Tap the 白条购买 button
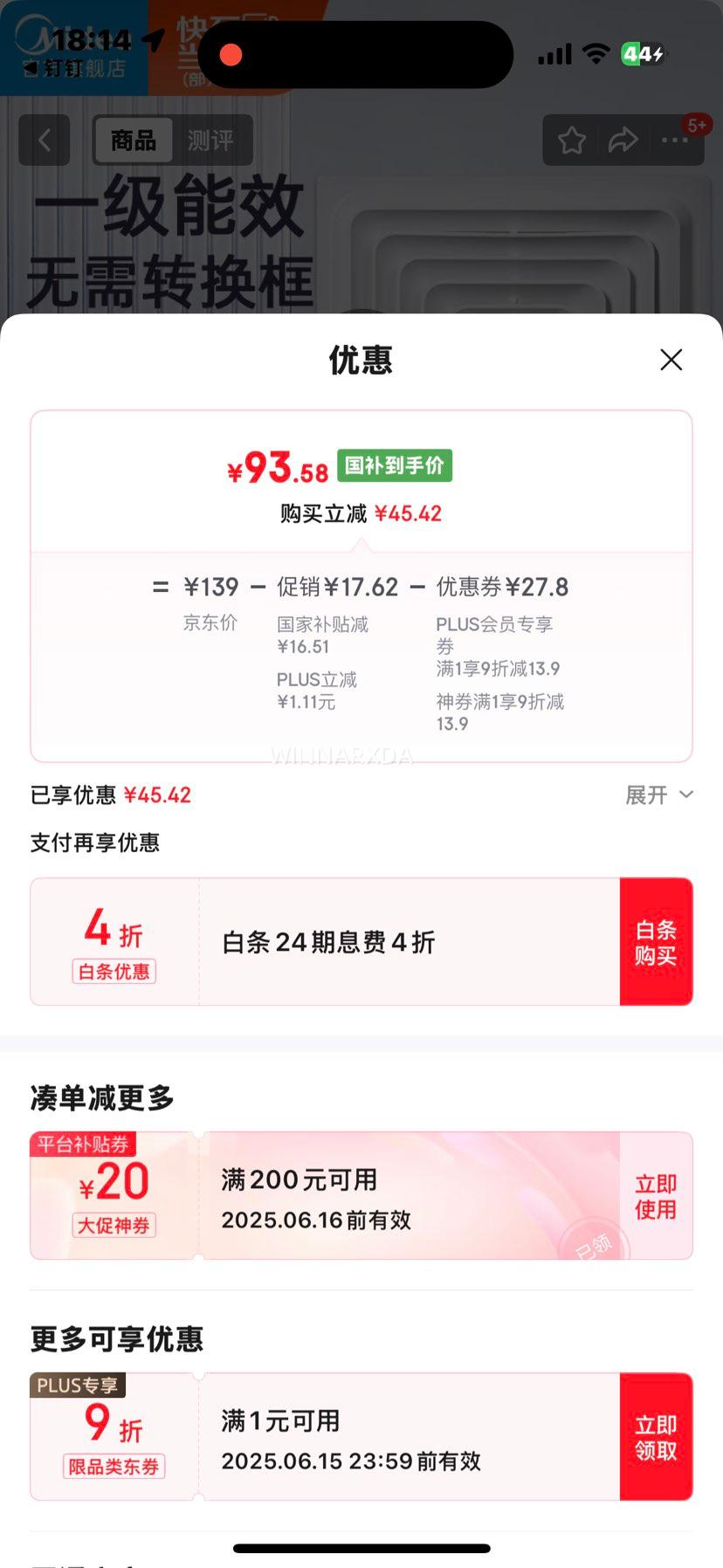 tap(656, 942)
